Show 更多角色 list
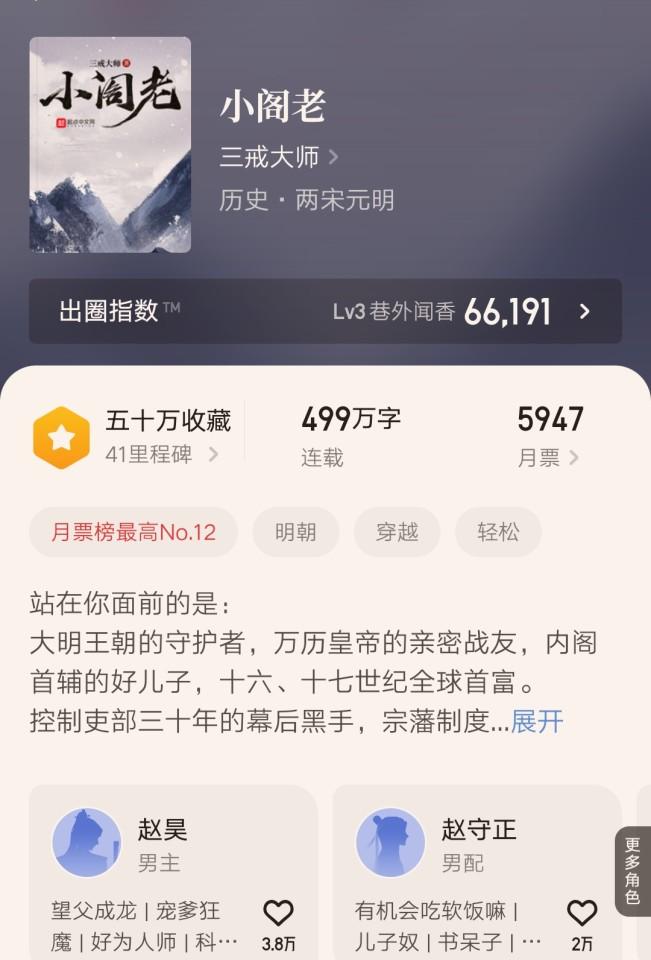 [x=632, y=871]
